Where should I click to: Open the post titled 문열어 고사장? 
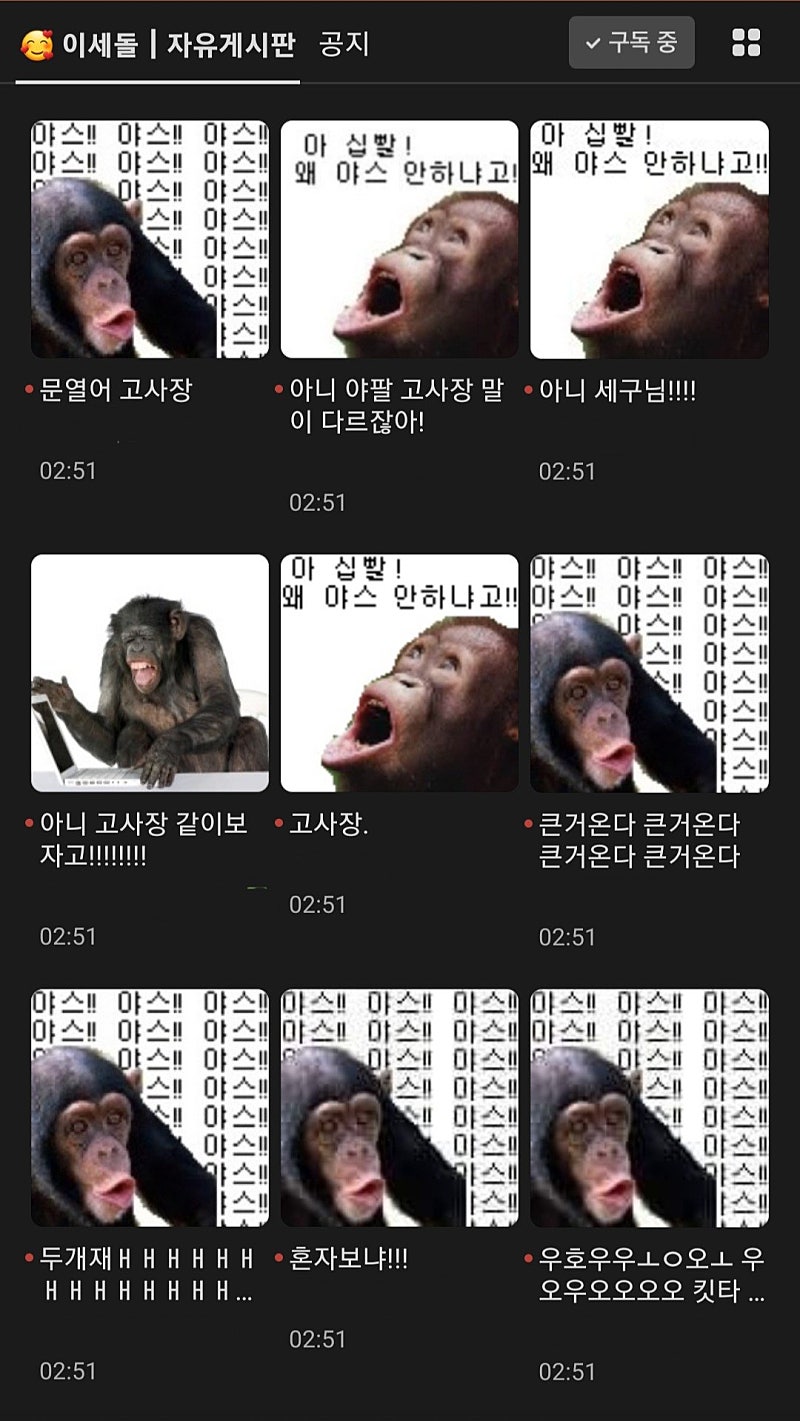pyautogui.click(x=150, y=240)
